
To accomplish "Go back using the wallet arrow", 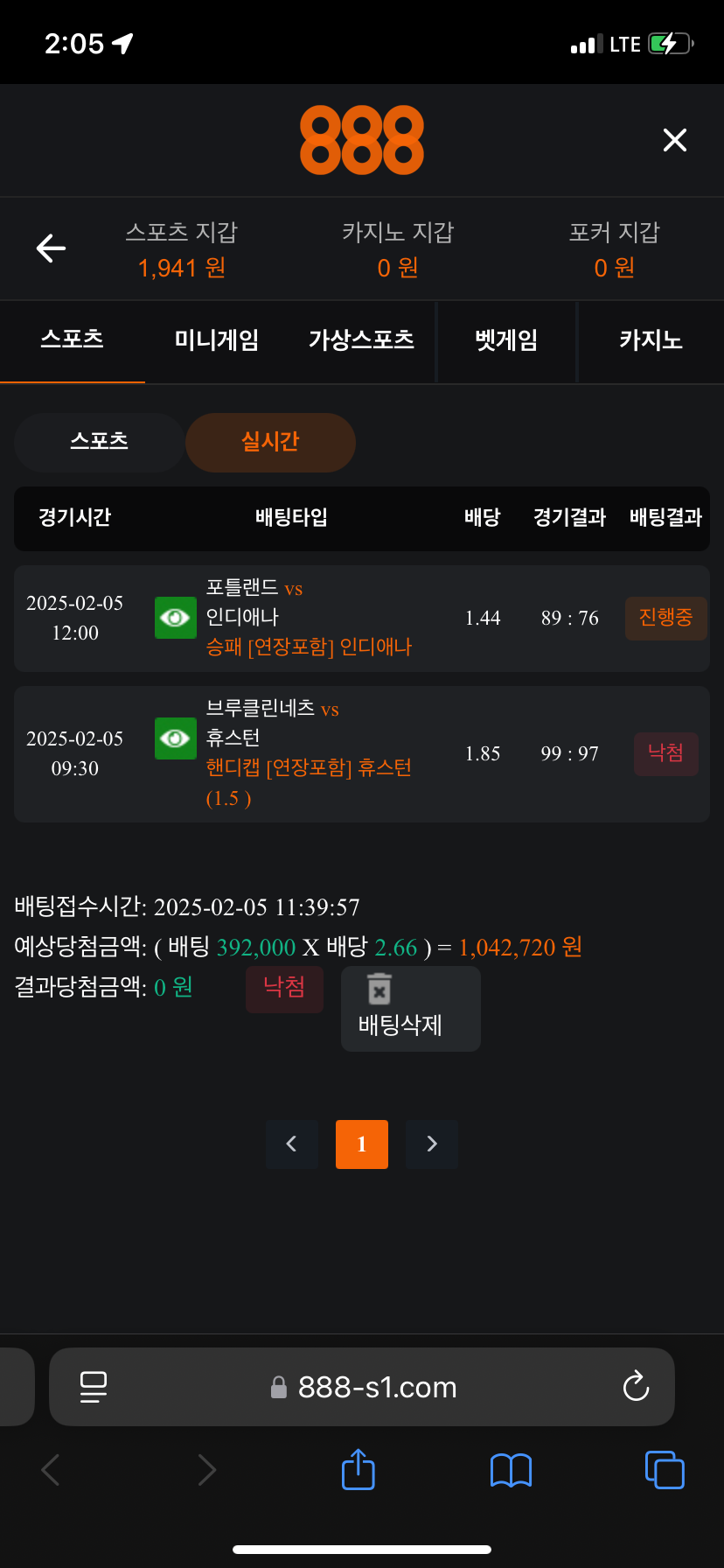I will pos(51,248).
